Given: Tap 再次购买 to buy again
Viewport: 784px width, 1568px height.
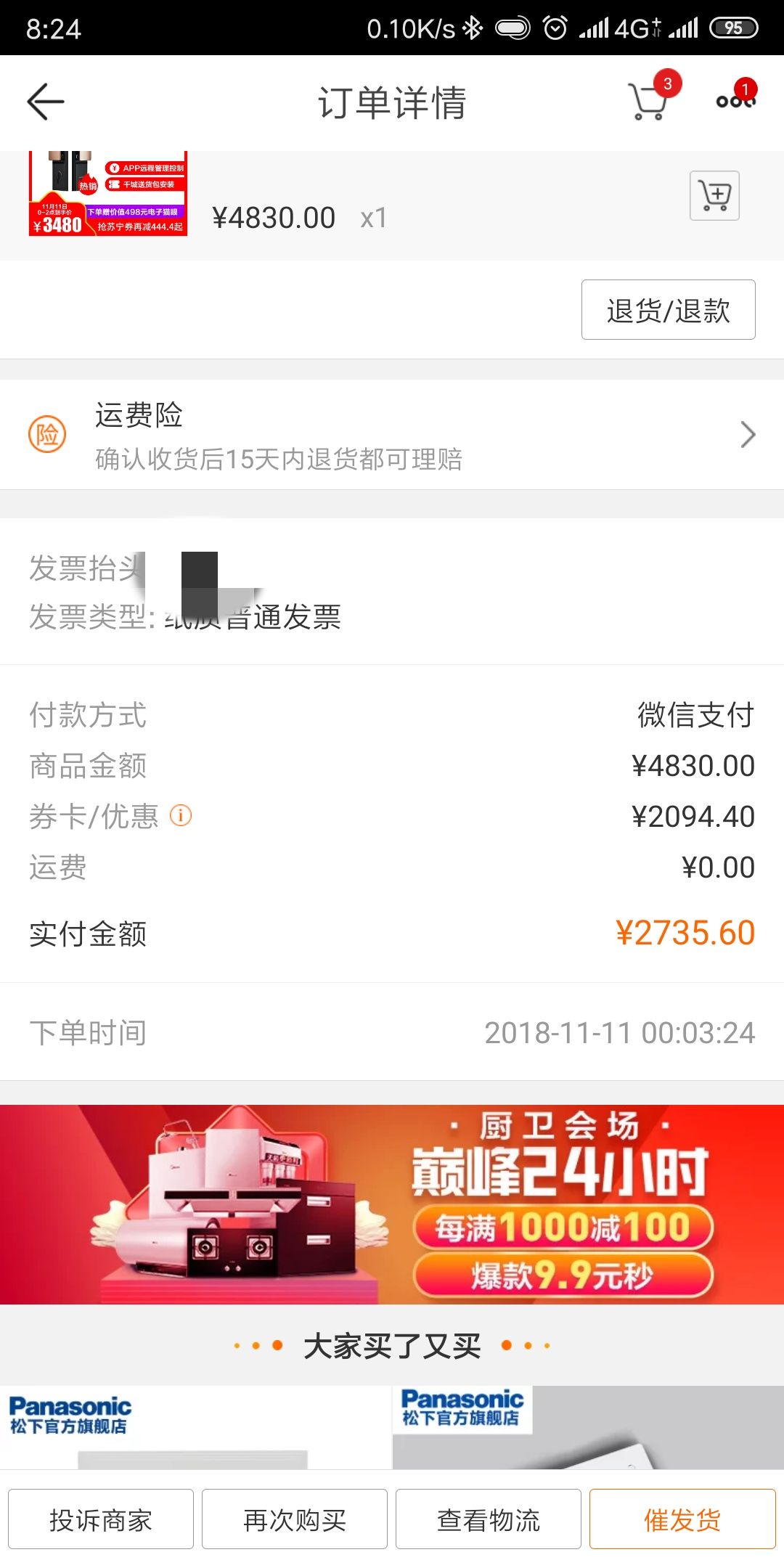Looking at the screenshot, I should [294, 1519].
